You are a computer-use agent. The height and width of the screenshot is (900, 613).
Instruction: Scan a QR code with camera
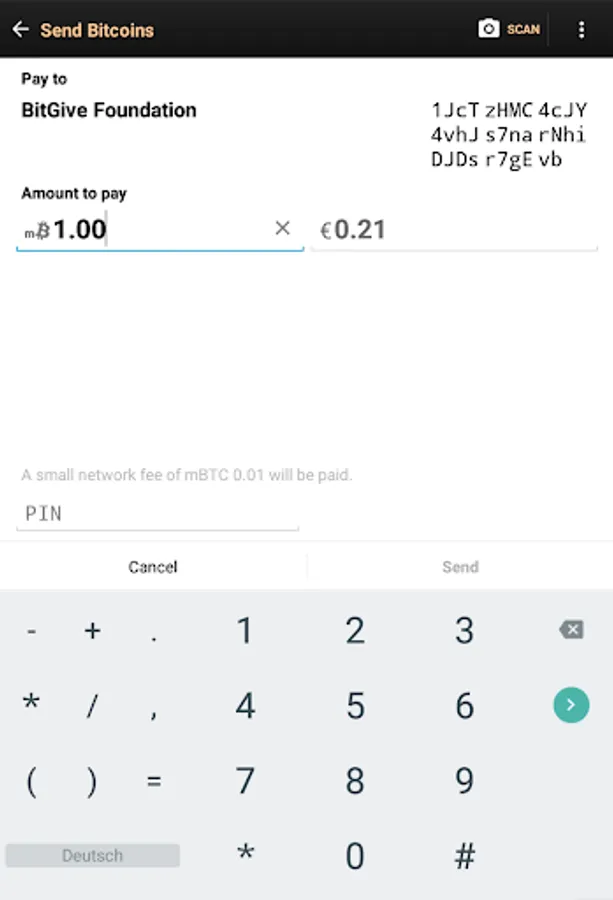pos(509,29)
